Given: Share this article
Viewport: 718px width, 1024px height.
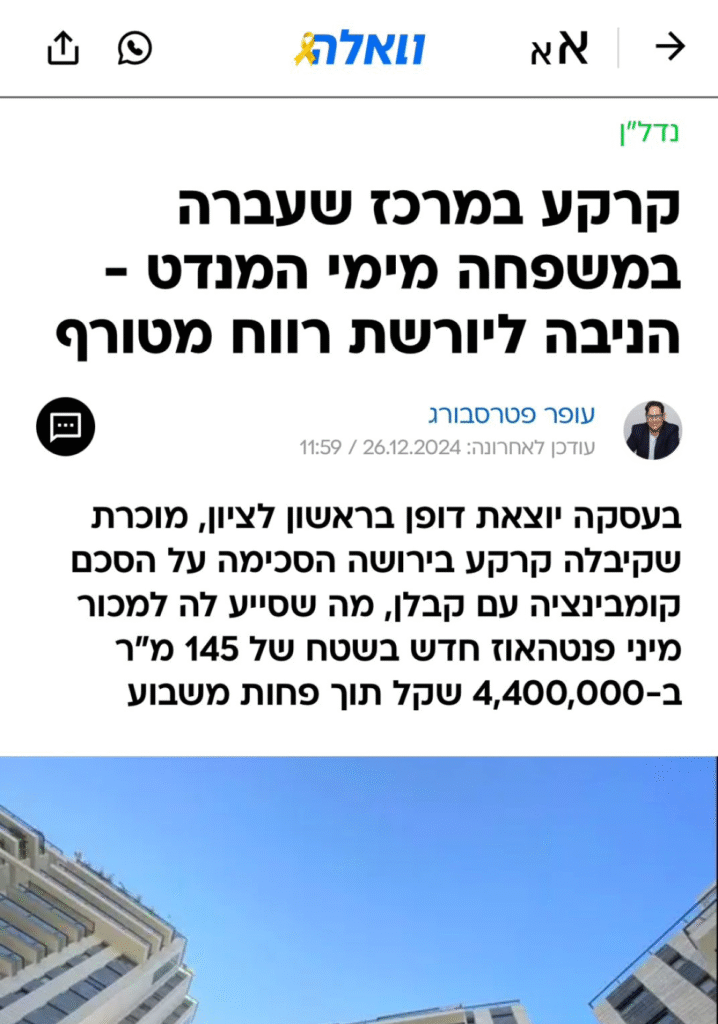Looking at the screenshot, I should [63, 47].
